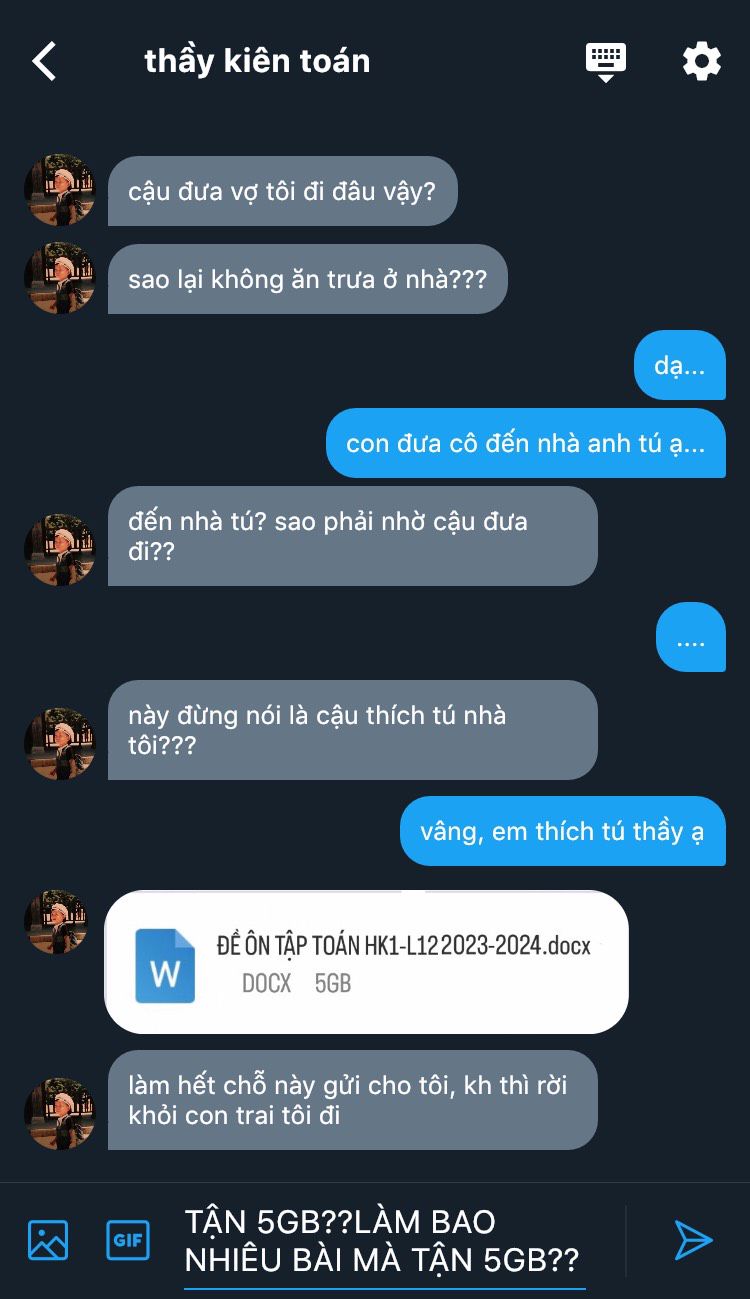Go back using the top-left arrow
The width and height of the screenshot is (750, 1299).
(x=44, y=61)
